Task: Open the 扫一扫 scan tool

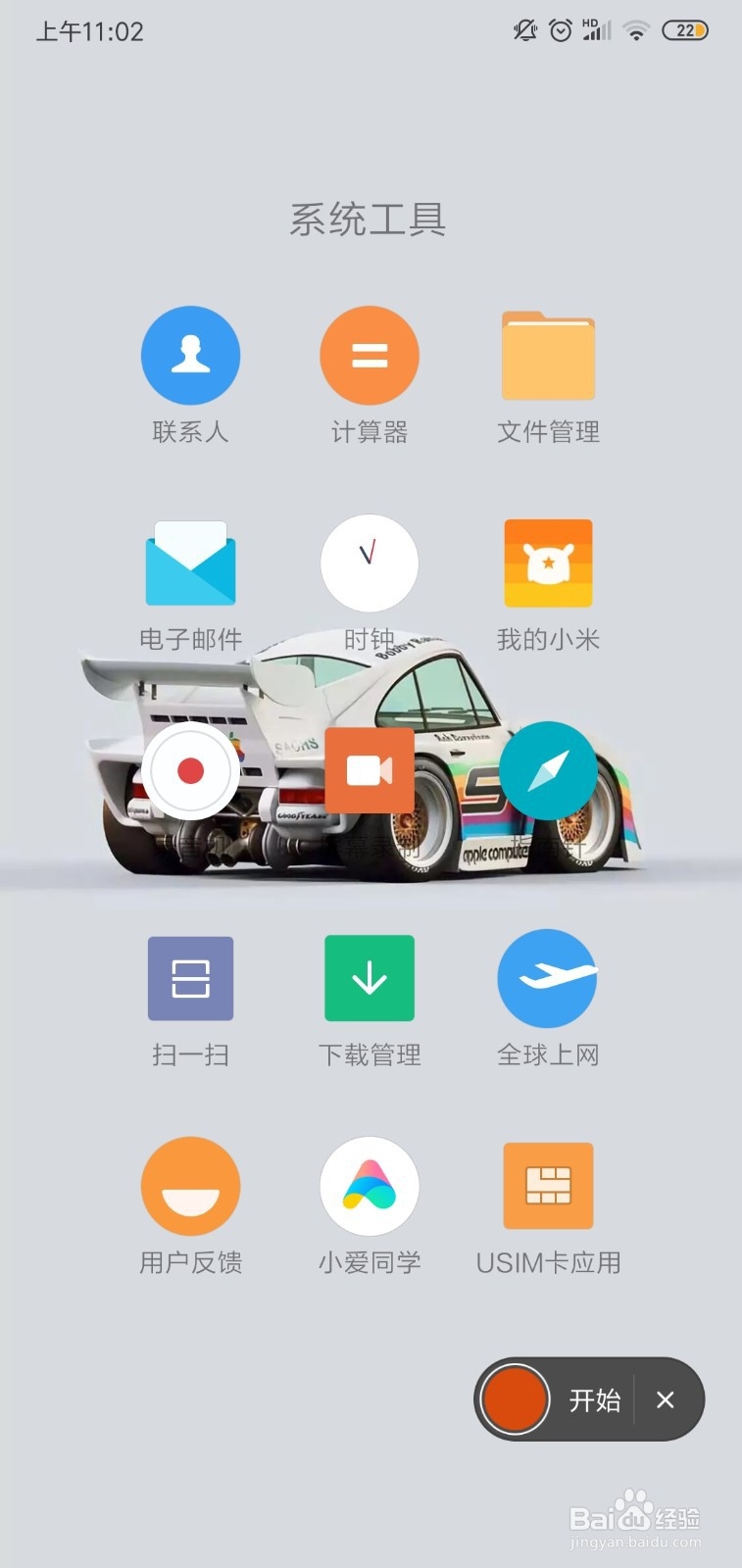Action: click(x=190, y=978)
